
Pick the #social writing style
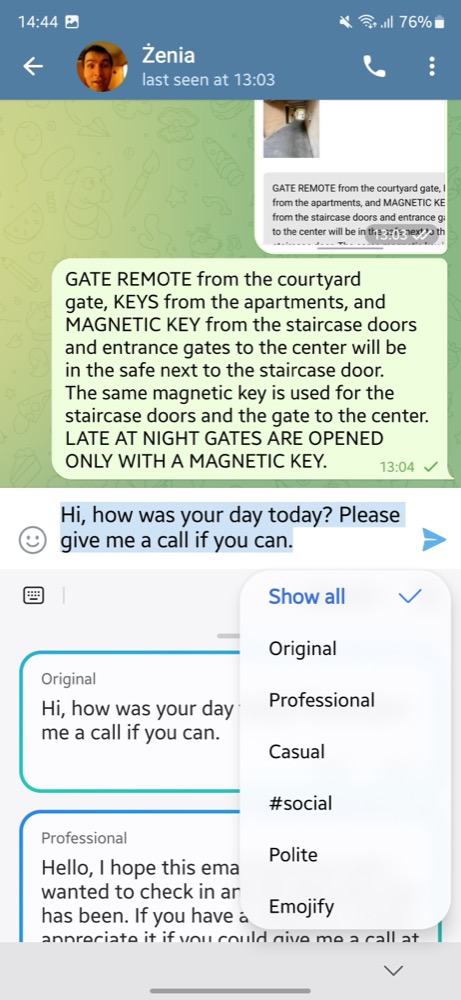tap(345, 803)
